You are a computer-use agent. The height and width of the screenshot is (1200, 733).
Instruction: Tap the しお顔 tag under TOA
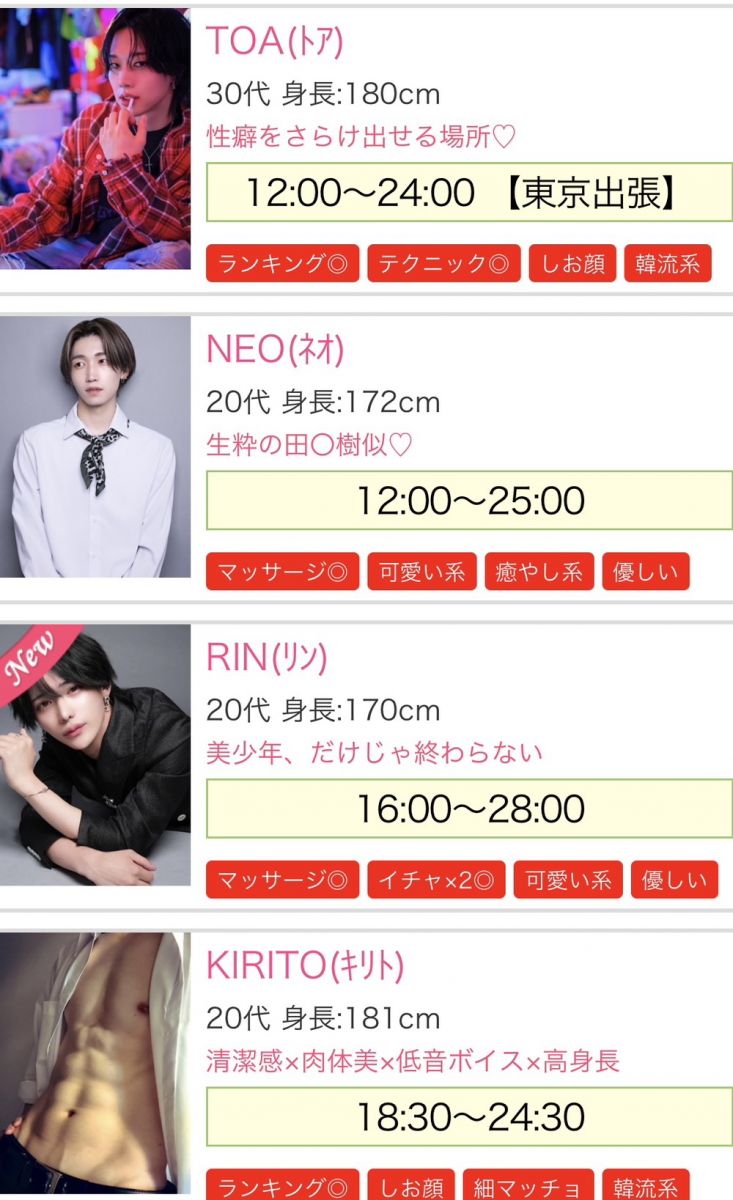572,264
